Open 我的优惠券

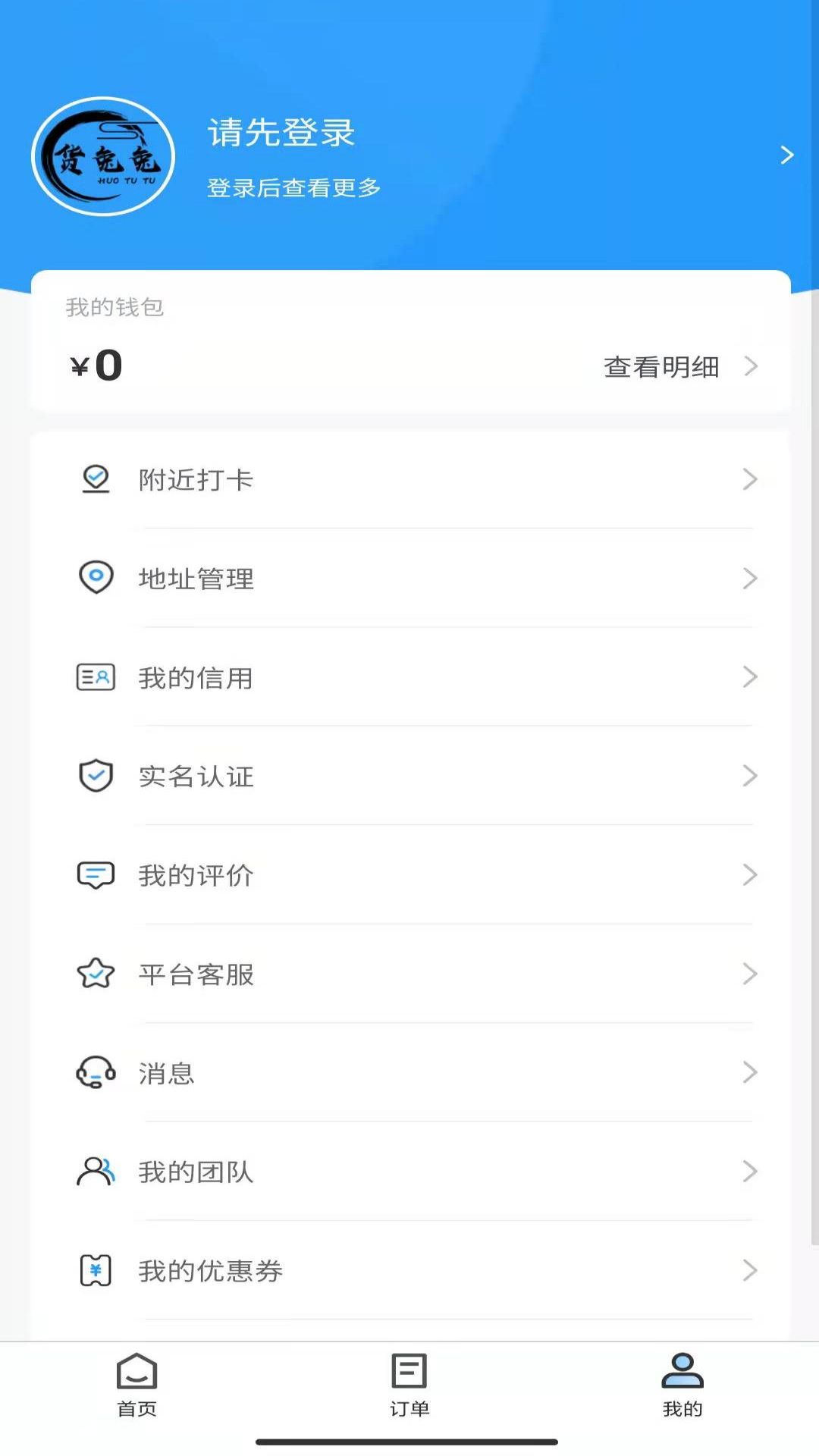[409, 1270]
